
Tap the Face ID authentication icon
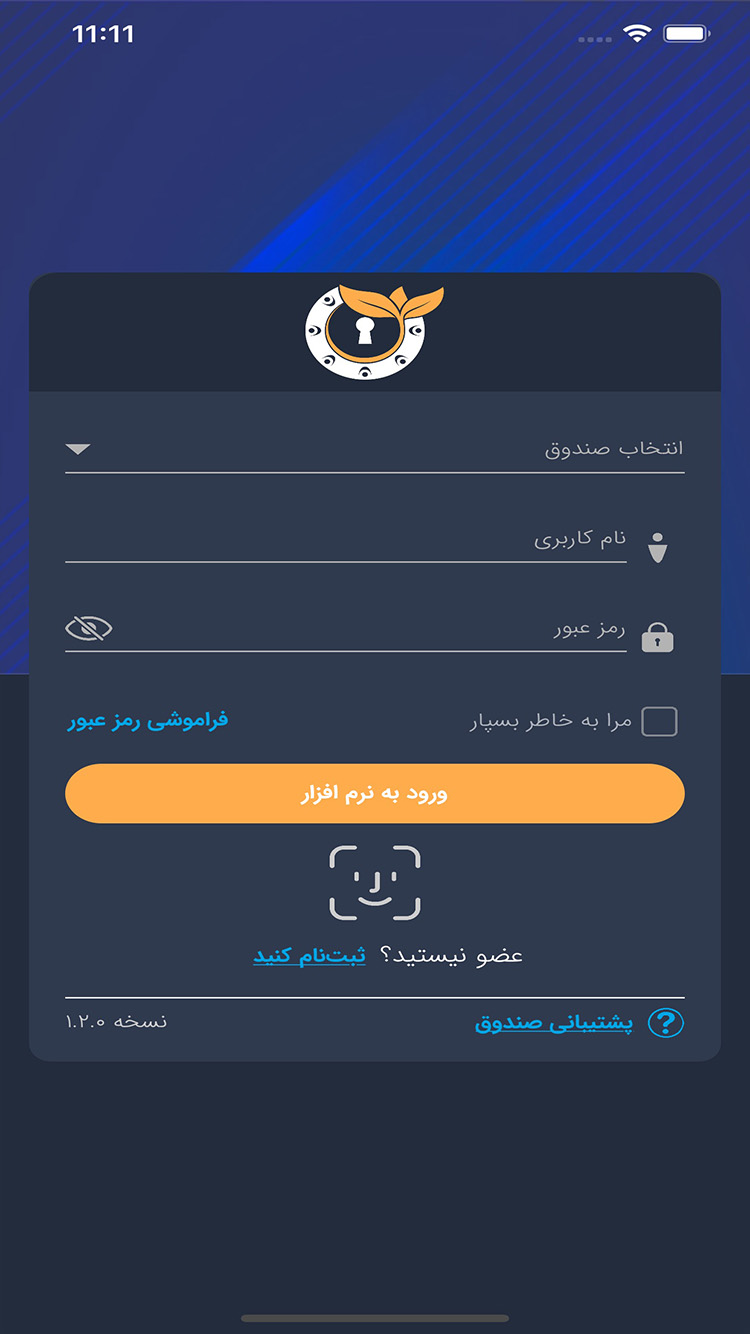375,881
